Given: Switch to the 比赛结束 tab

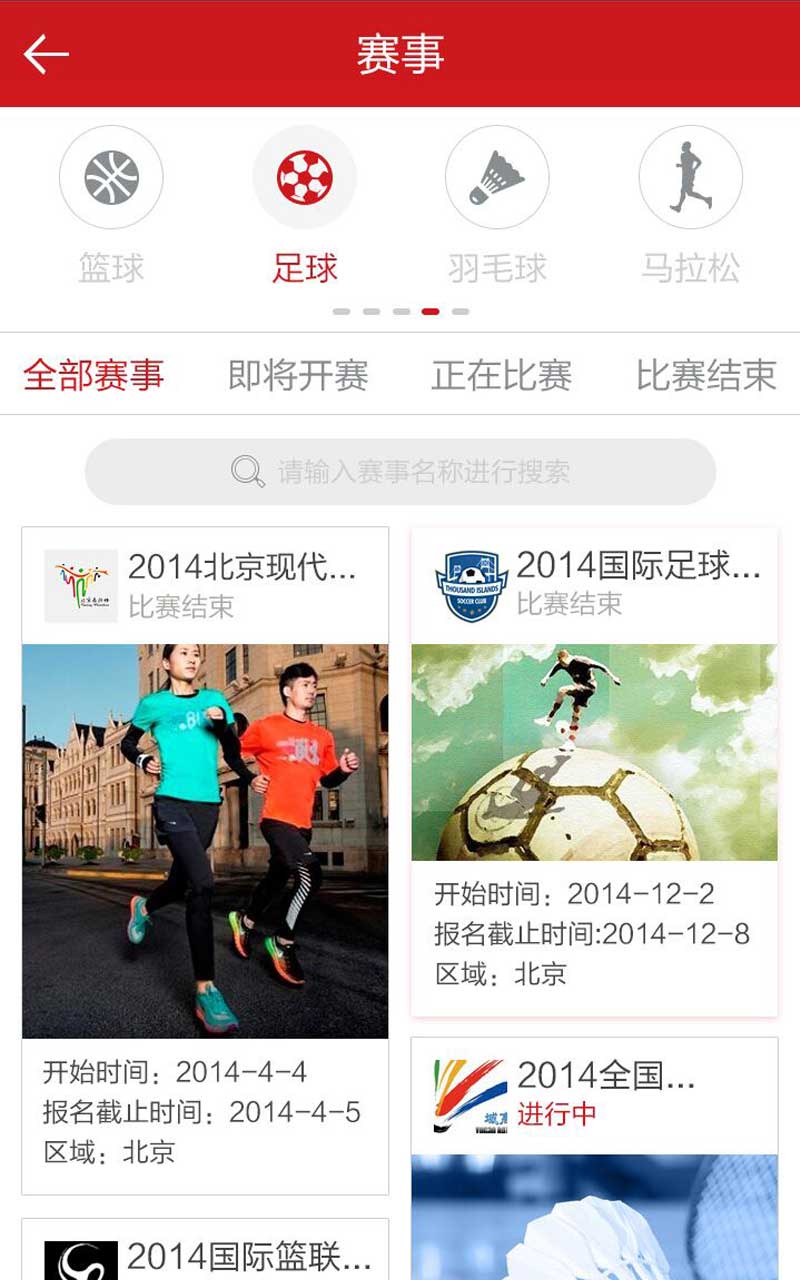Looking at the screenshot, I should click(706, 375).
